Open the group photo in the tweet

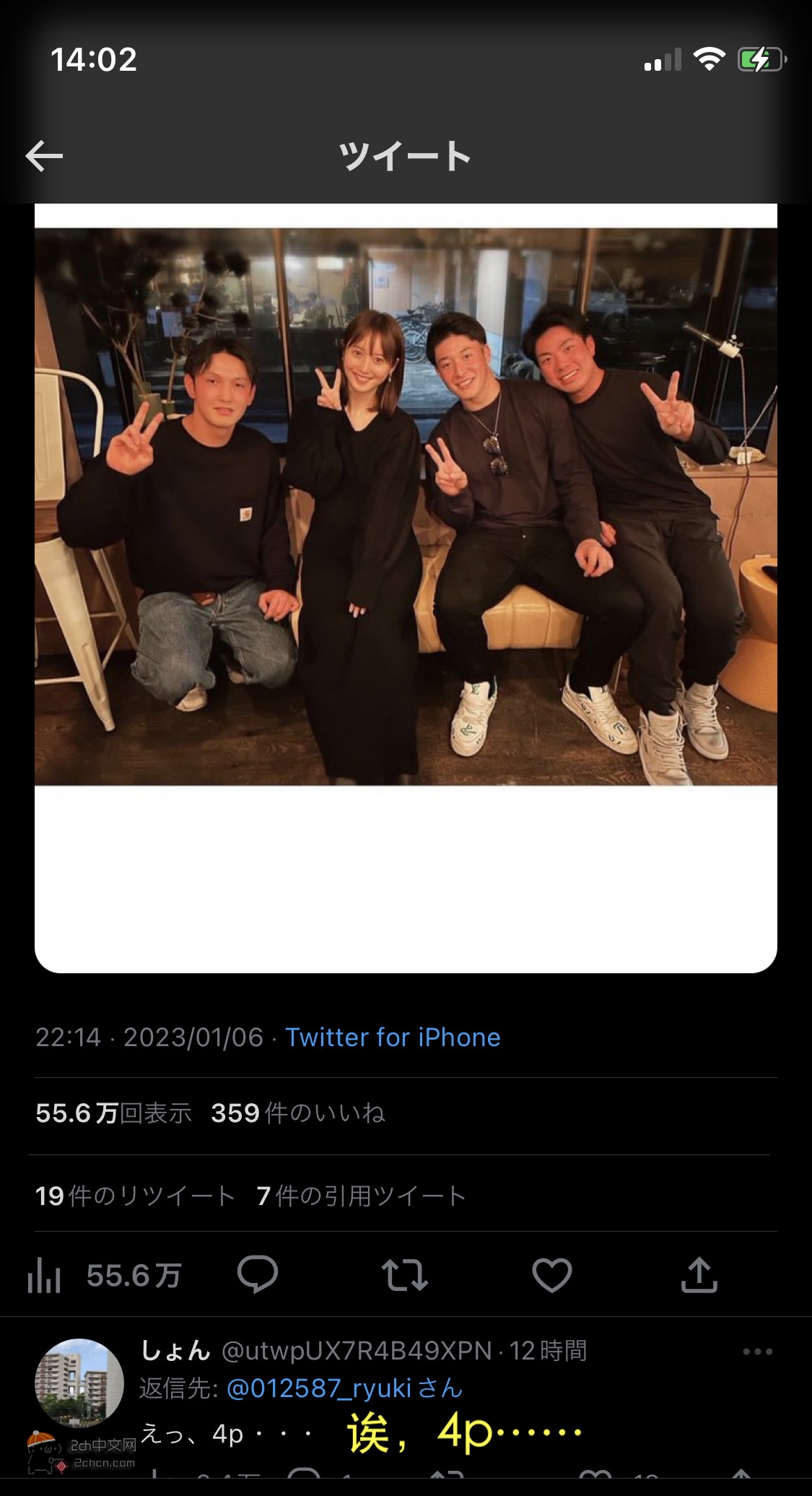click(406, 506)
